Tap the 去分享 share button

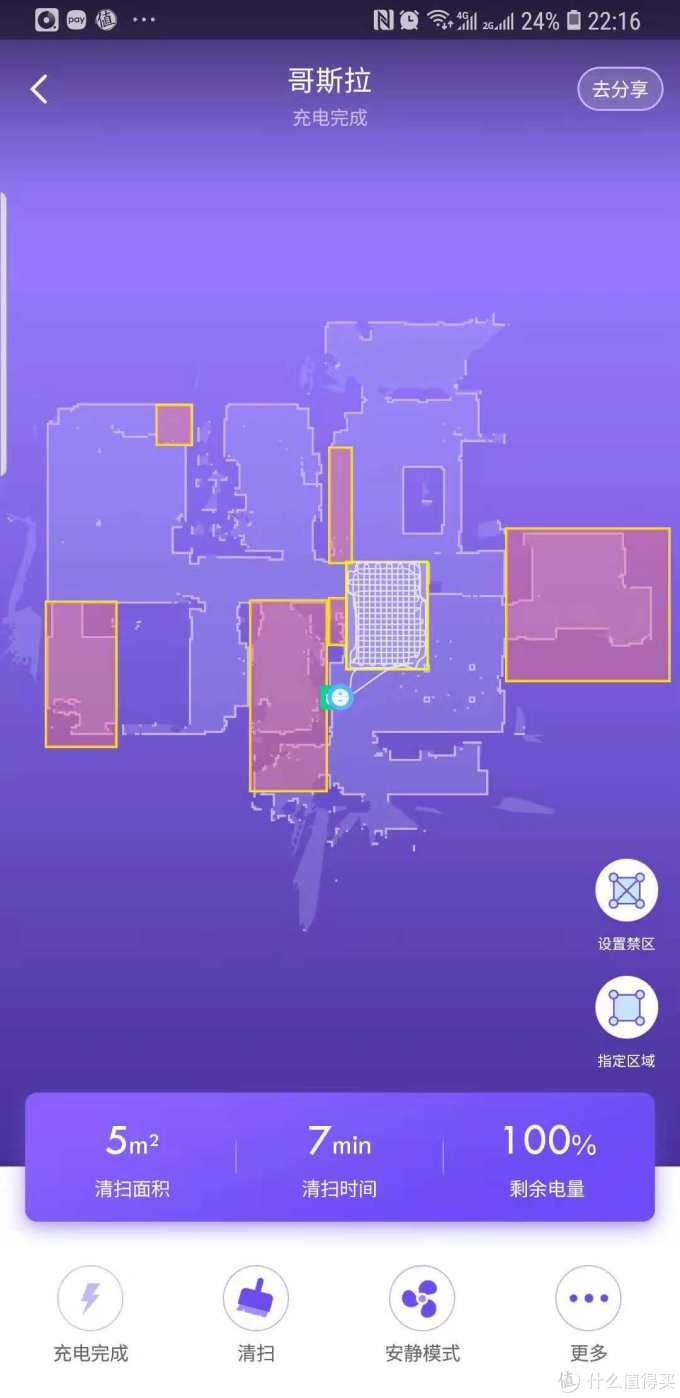click(x=620, y=89)
